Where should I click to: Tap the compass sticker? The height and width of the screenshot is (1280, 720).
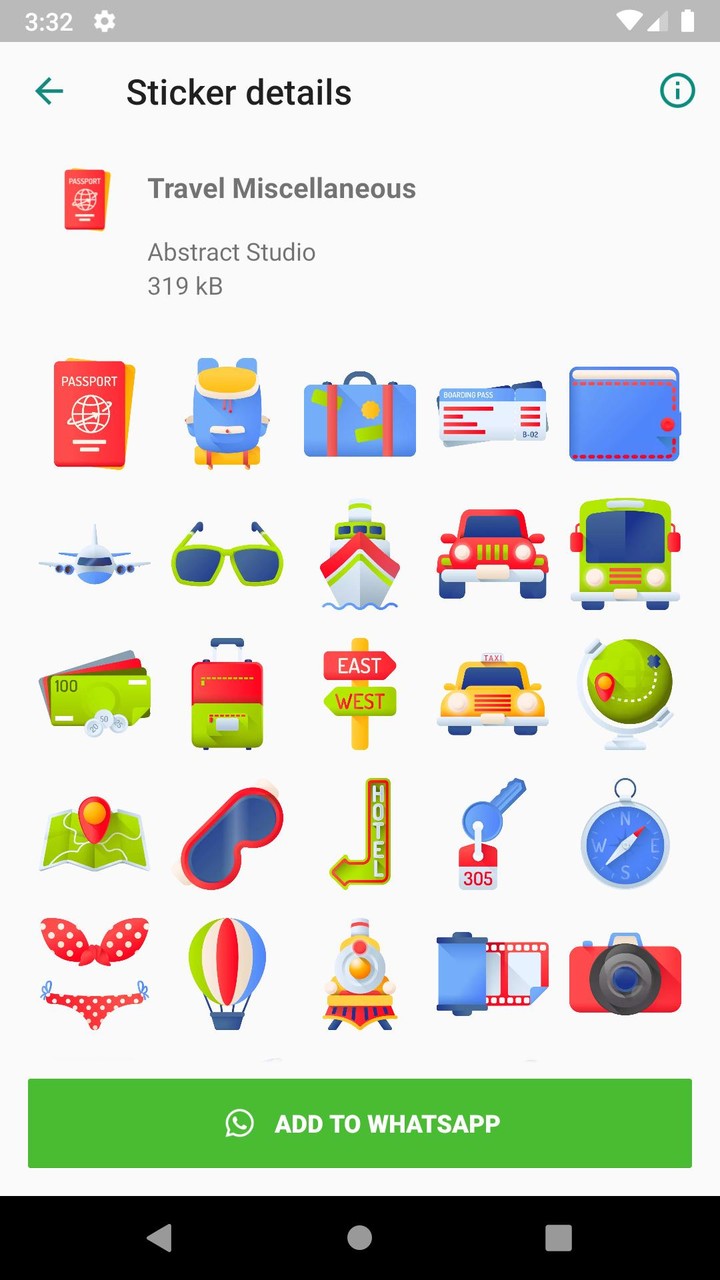625,834
